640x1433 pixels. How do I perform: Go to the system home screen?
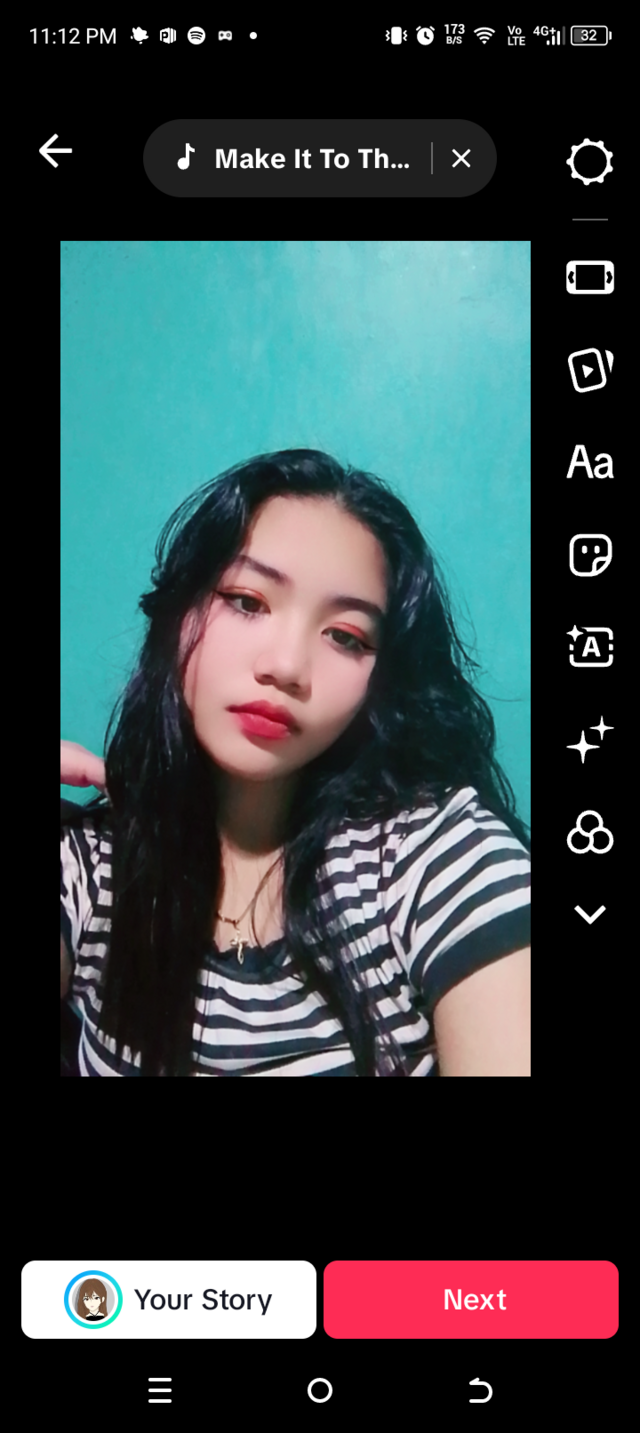pyautogui.click(x=320, y=1390)
